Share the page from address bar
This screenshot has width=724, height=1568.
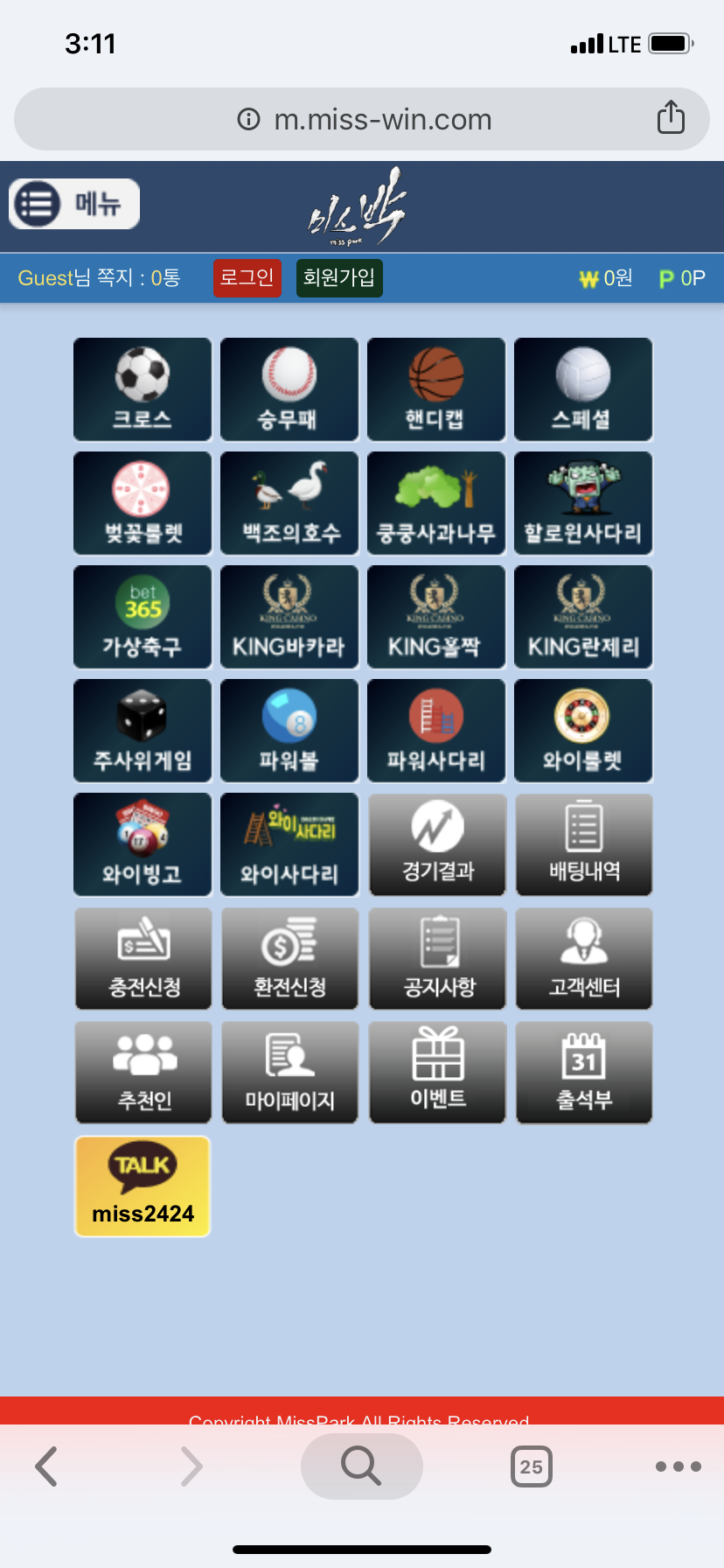click(x=671, y=118)
